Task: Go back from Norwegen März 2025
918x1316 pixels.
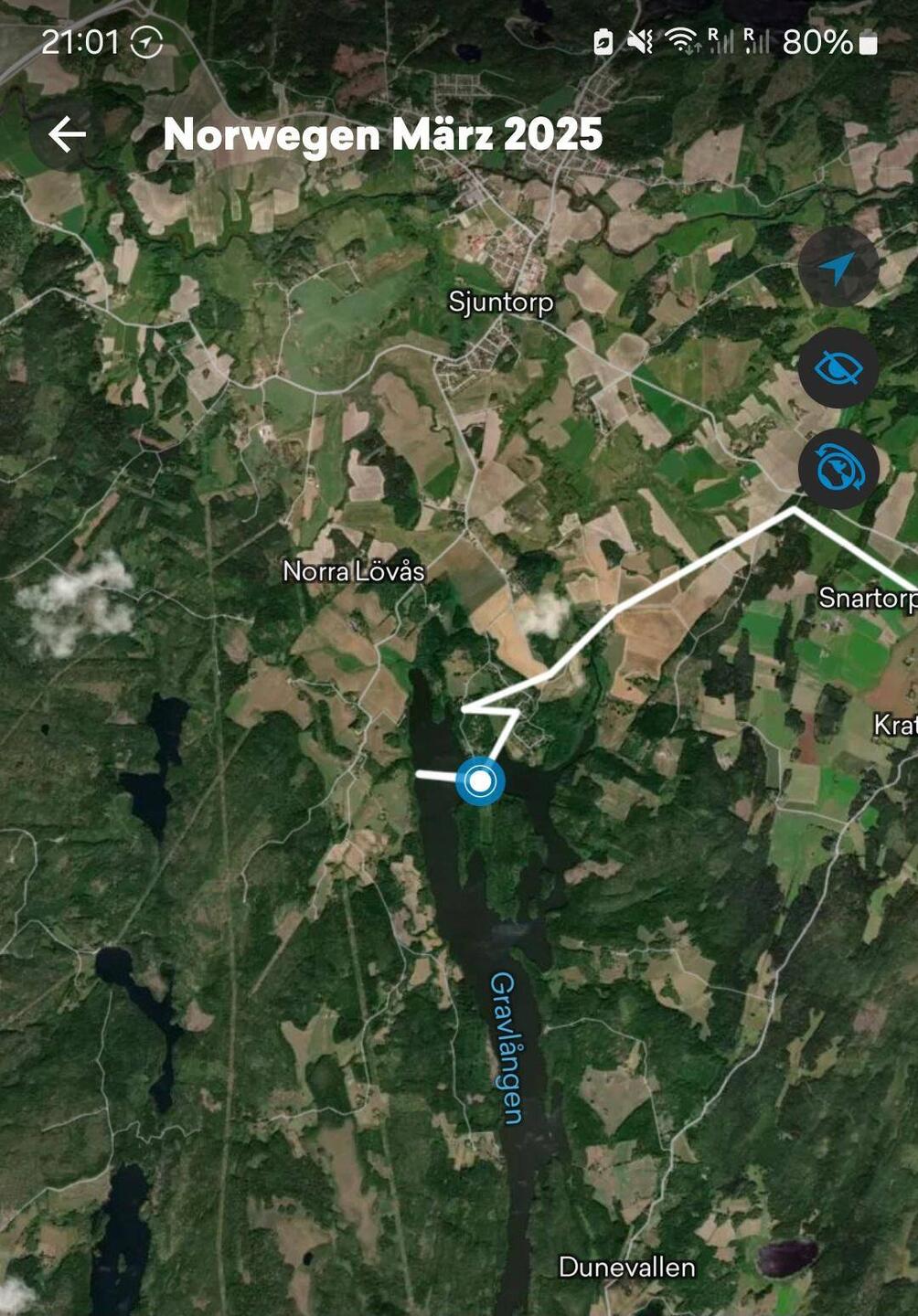Action: tap(67, 134)
